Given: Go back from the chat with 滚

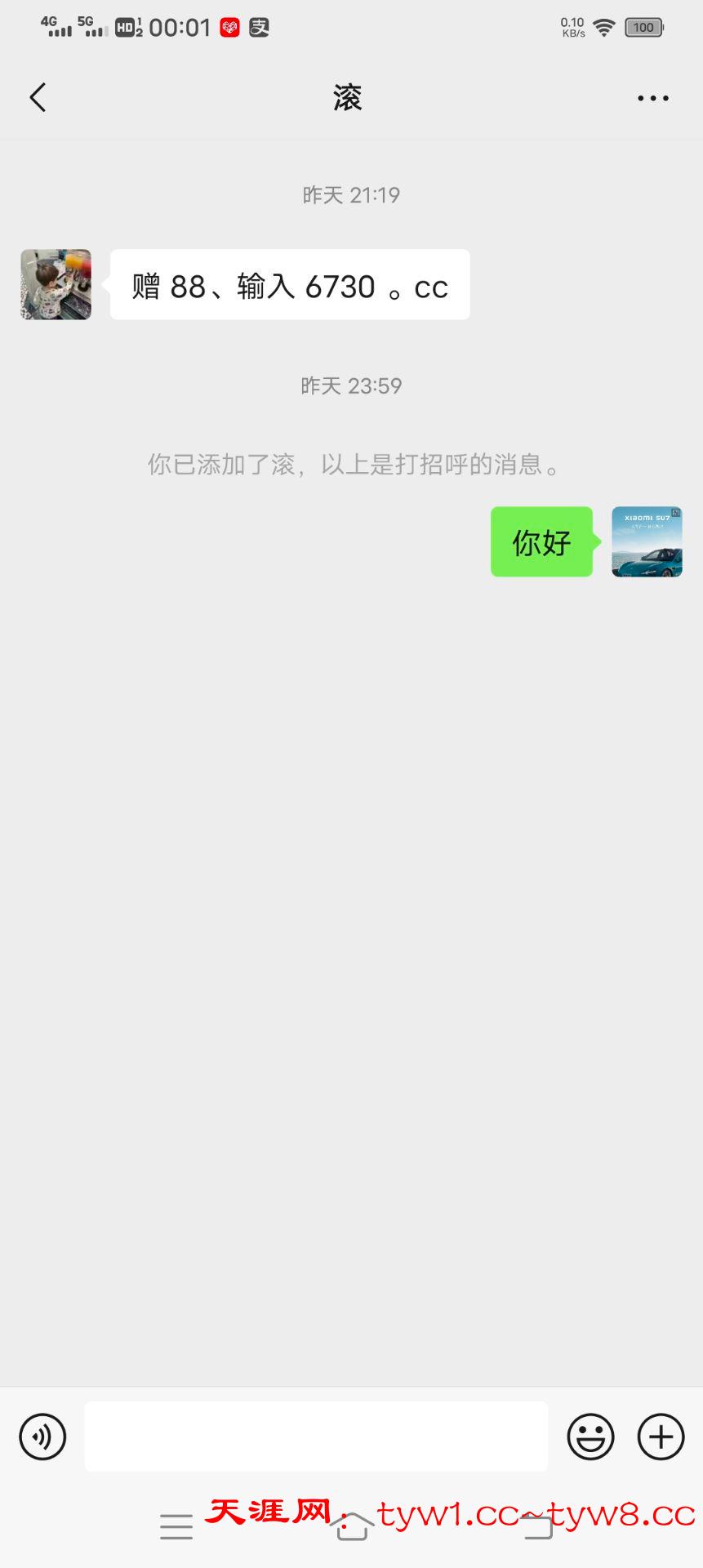Looking at the screenshot, I should pos(38,98).
